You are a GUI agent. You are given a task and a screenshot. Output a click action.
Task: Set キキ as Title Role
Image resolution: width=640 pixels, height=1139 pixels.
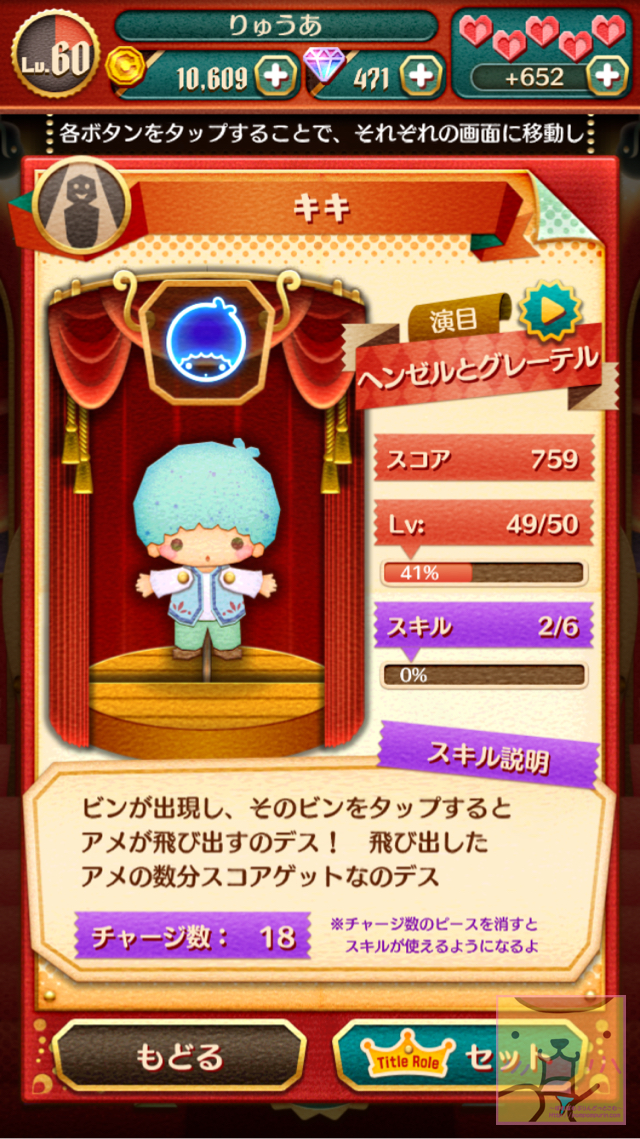tap(458, 1058)
